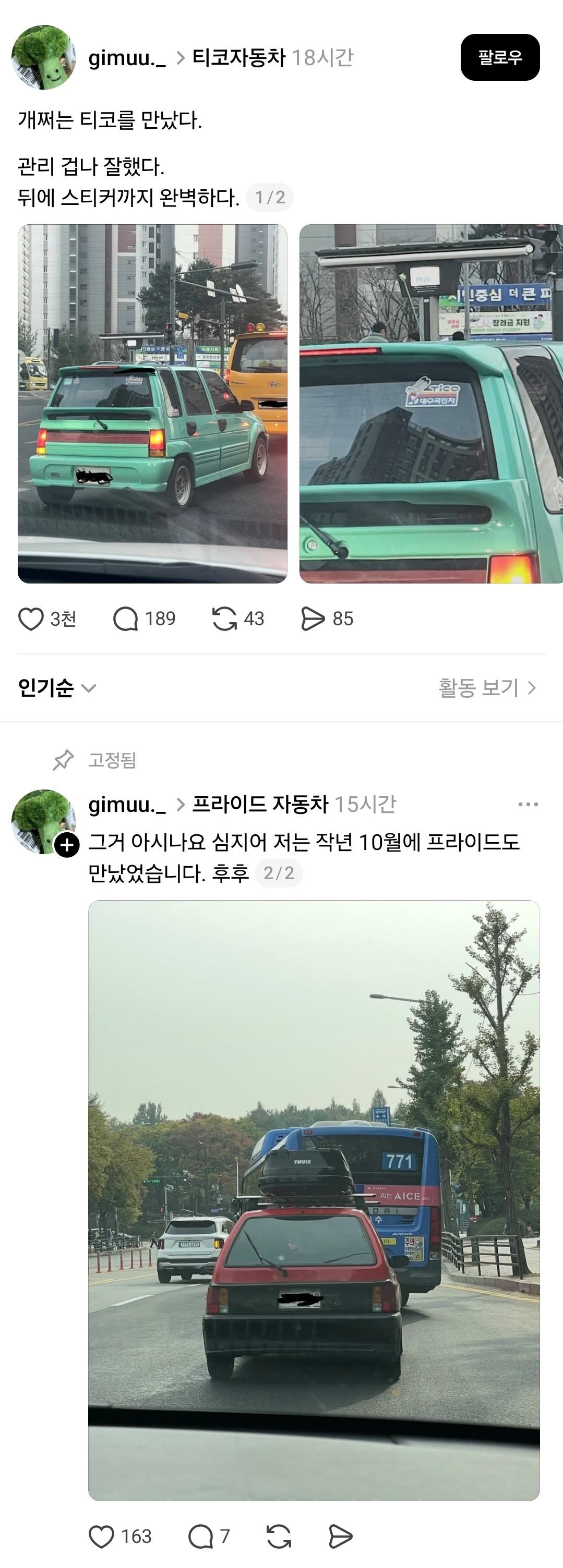Open the comments with 189 replies

pyautogui.click(x=126, y=619)
